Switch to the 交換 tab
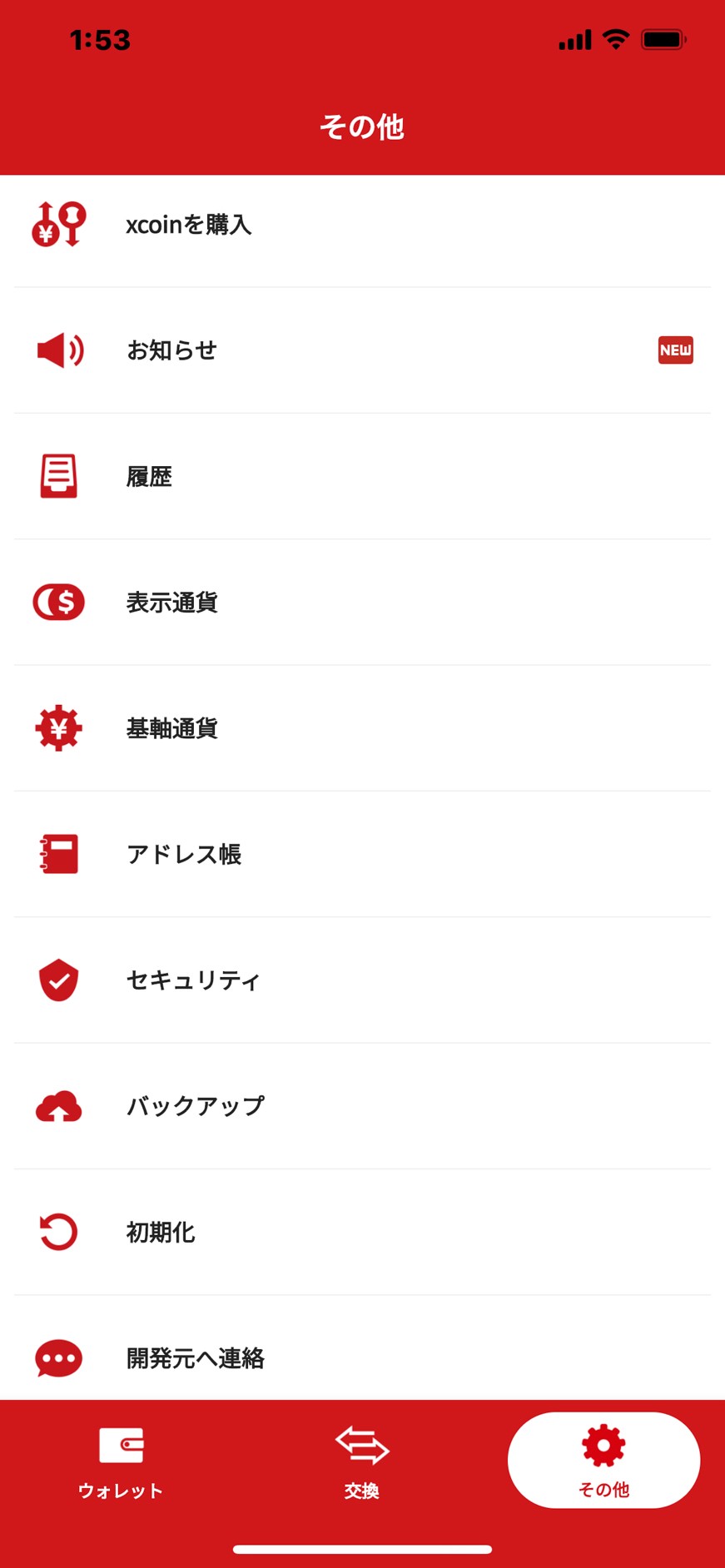Screen dimensions: 725x1568 click(x=362, y=1462)
